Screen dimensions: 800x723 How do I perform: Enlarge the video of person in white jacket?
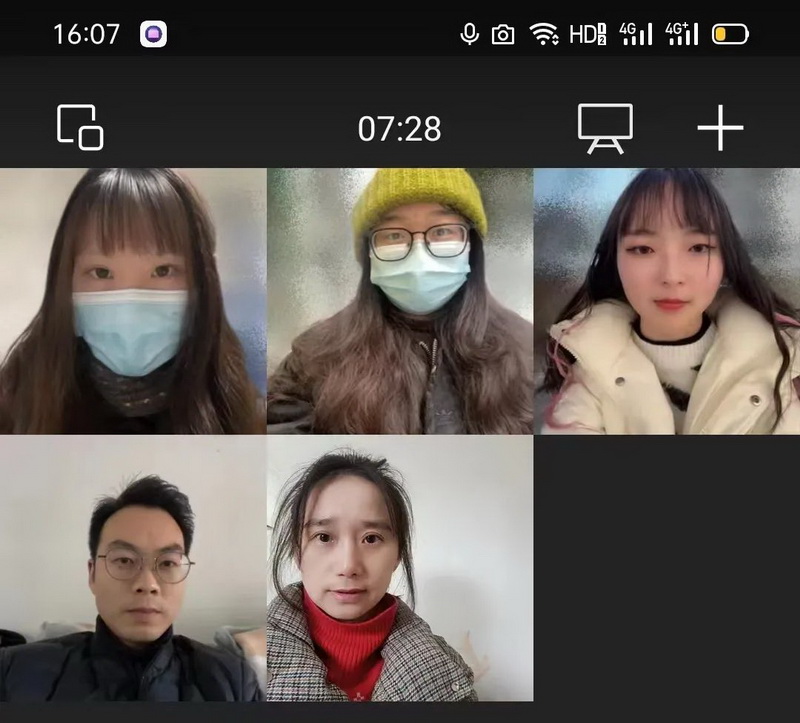coord(667,300)
